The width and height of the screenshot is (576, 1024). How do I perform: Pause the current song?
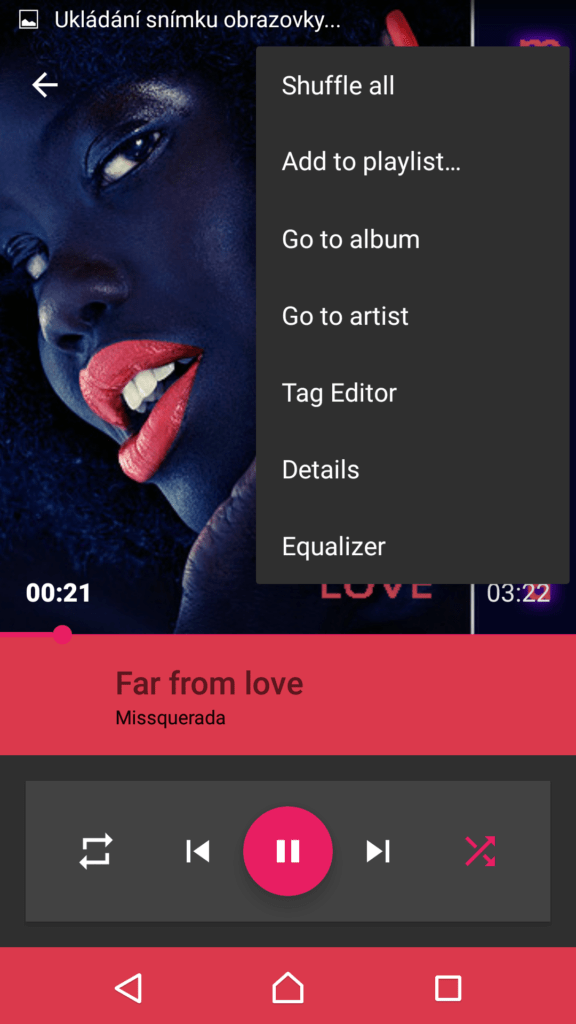pos(288,851)
